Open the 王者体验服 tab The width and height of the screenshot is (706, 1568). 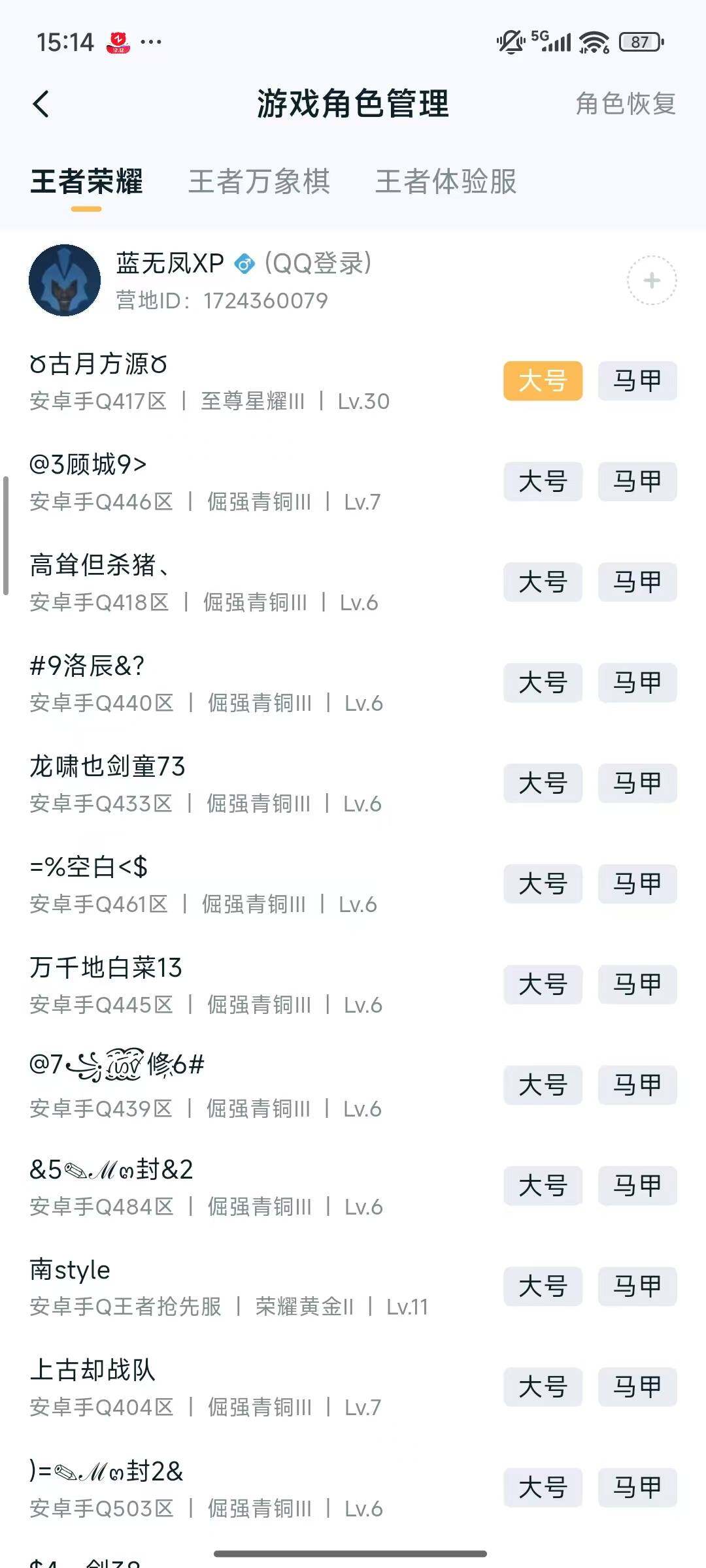coord(446,183)
